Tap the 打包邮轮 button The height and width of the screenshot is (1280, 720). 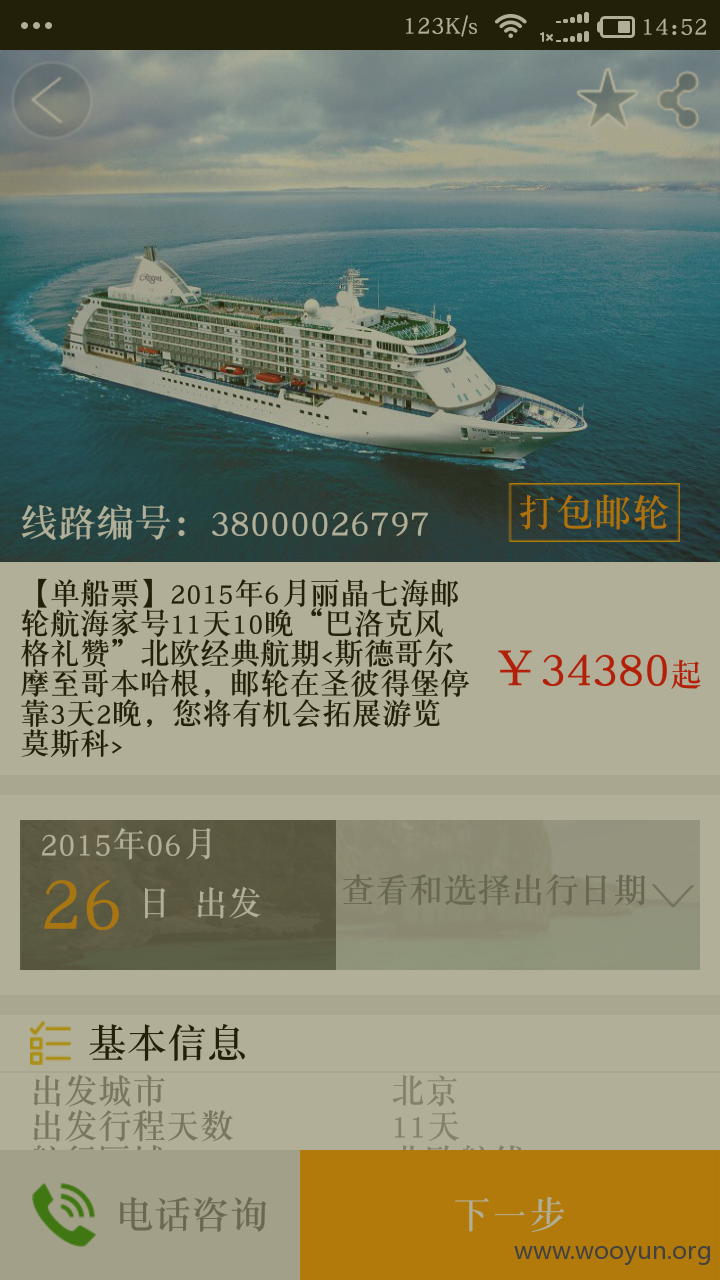594,513
